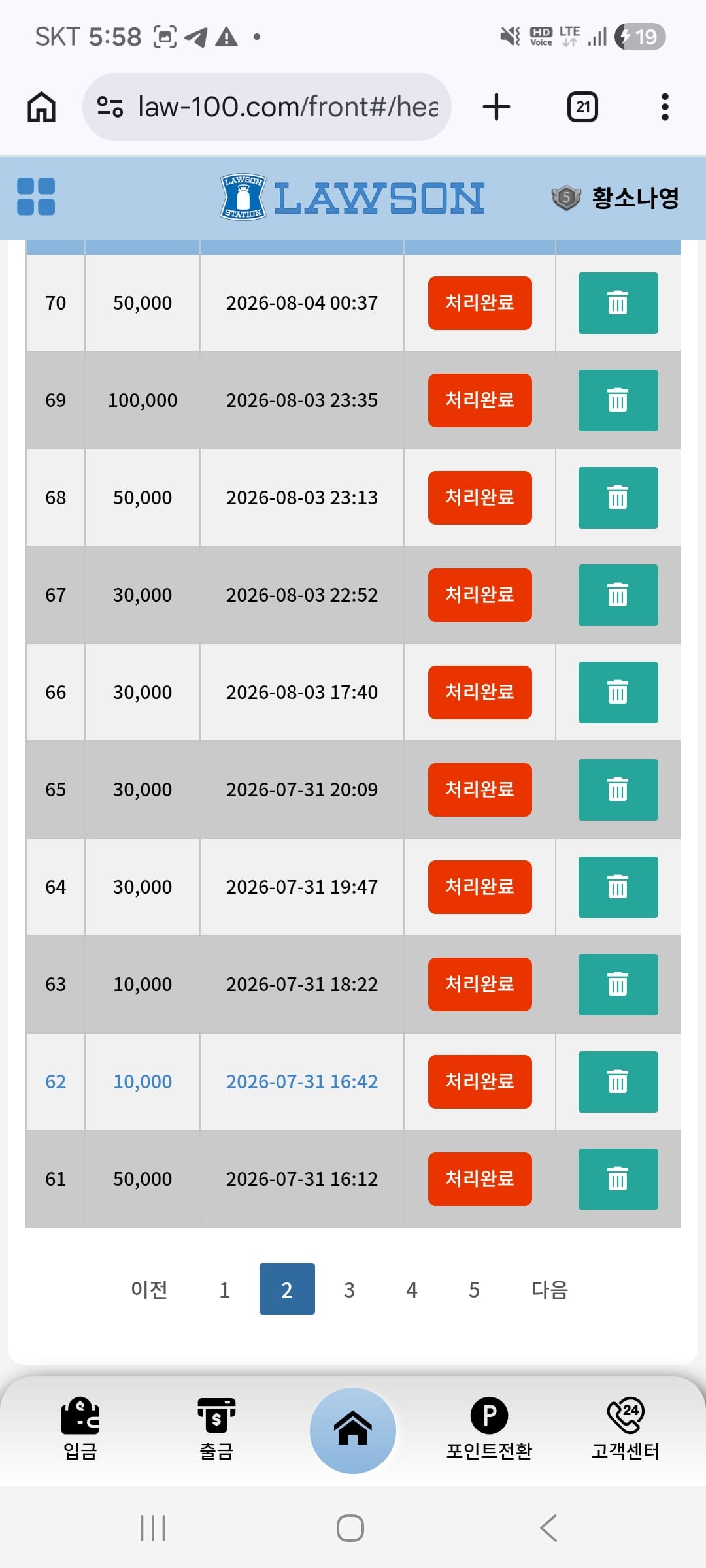
Task: Tap the browser address bar
Action: click(267, 106)
